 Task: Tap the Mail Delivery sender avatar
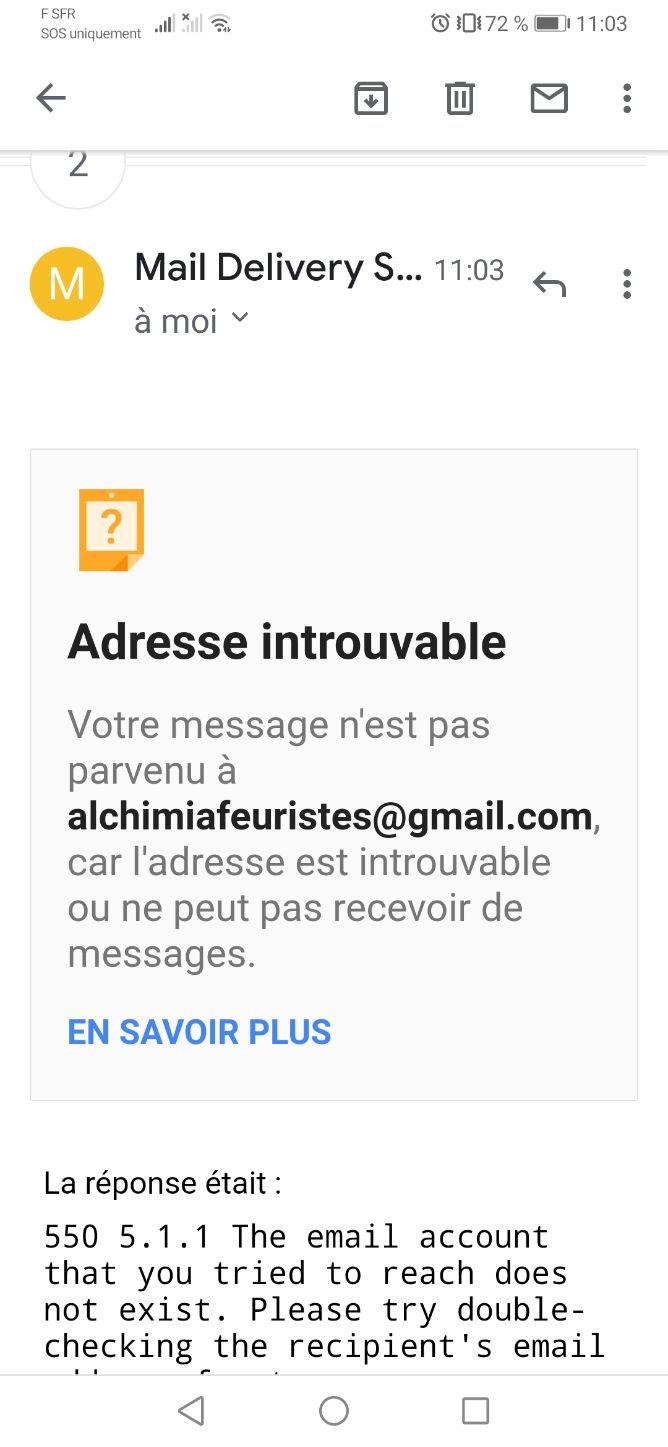pos(67,284)
